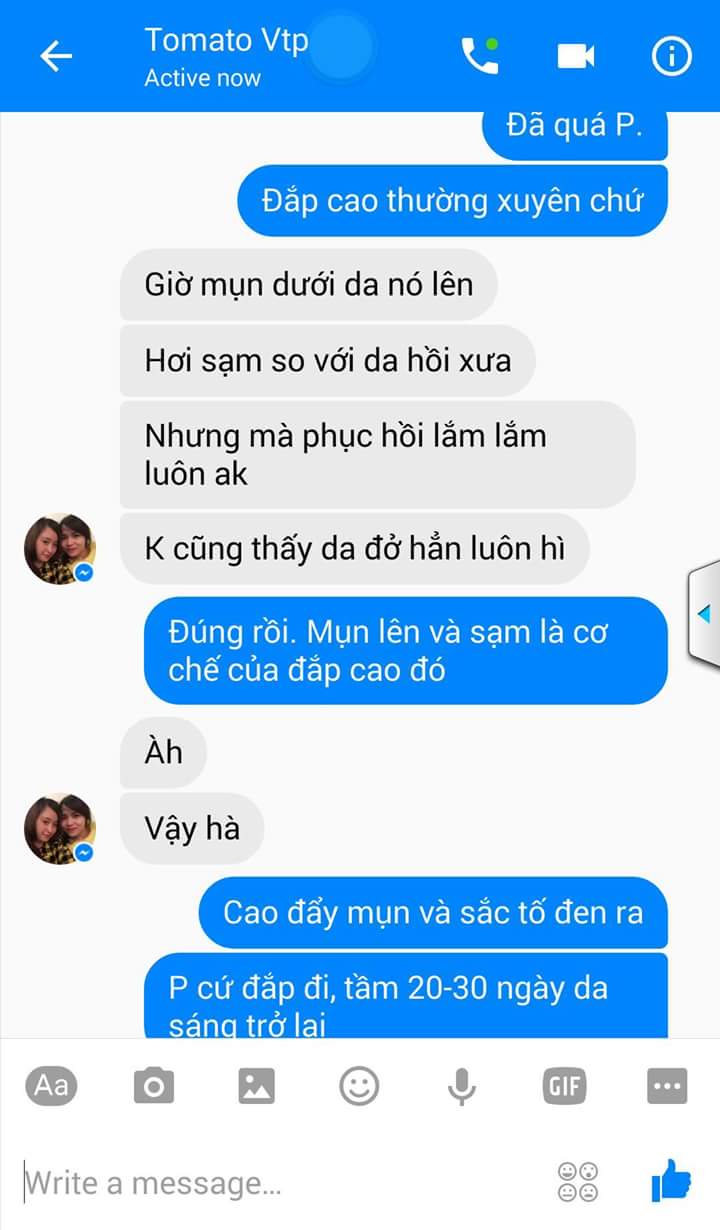
Task: Tap the side panel arrow handle
Action: pos(704,614)
